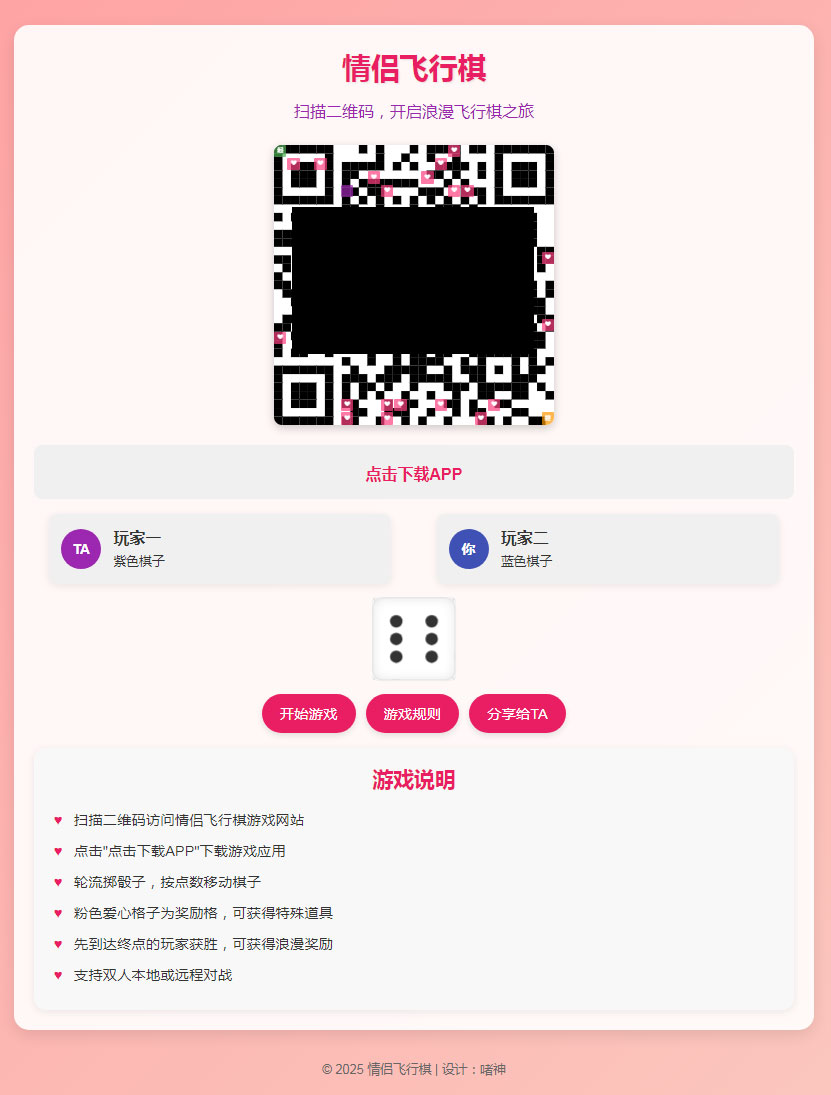Image resolution: width=831 pixels, height=1095 pixels.
Task: Click the 分享给TA button
Action: click(x=517, y=713)
